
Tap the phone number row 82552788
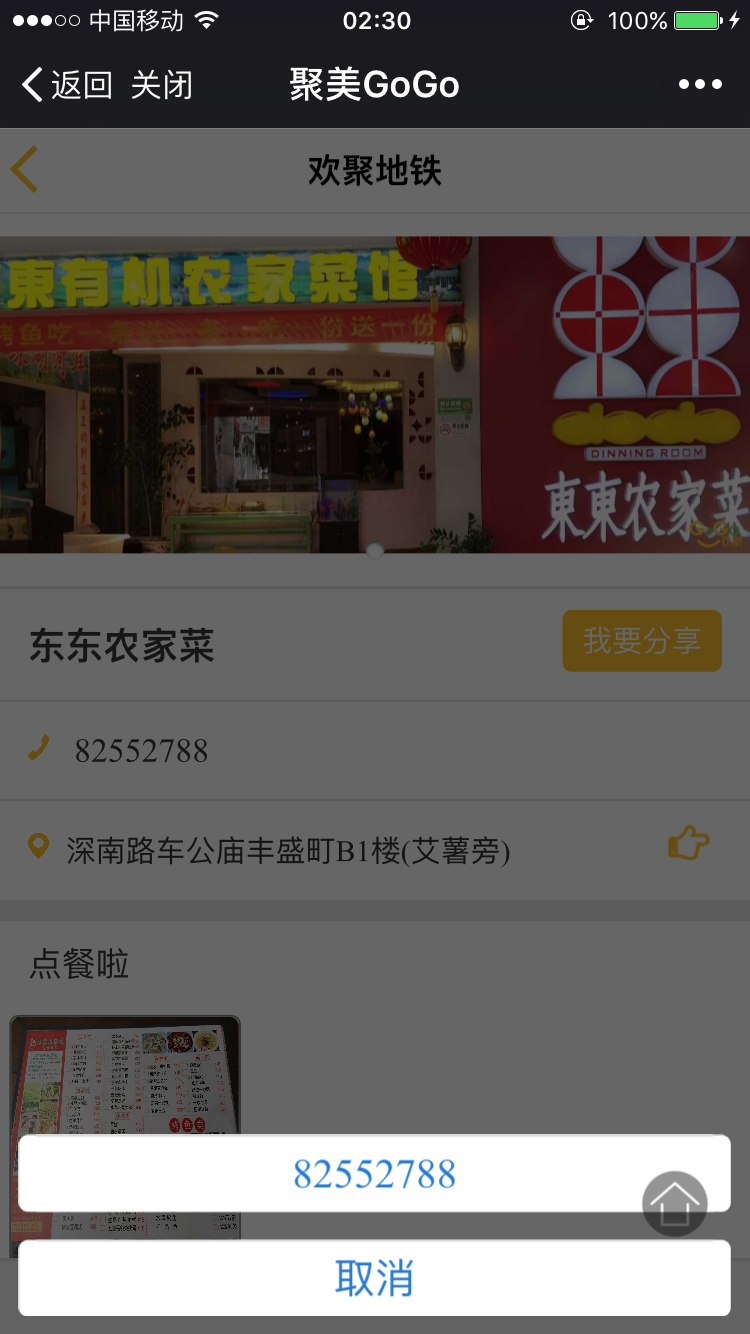pos(141,751)
